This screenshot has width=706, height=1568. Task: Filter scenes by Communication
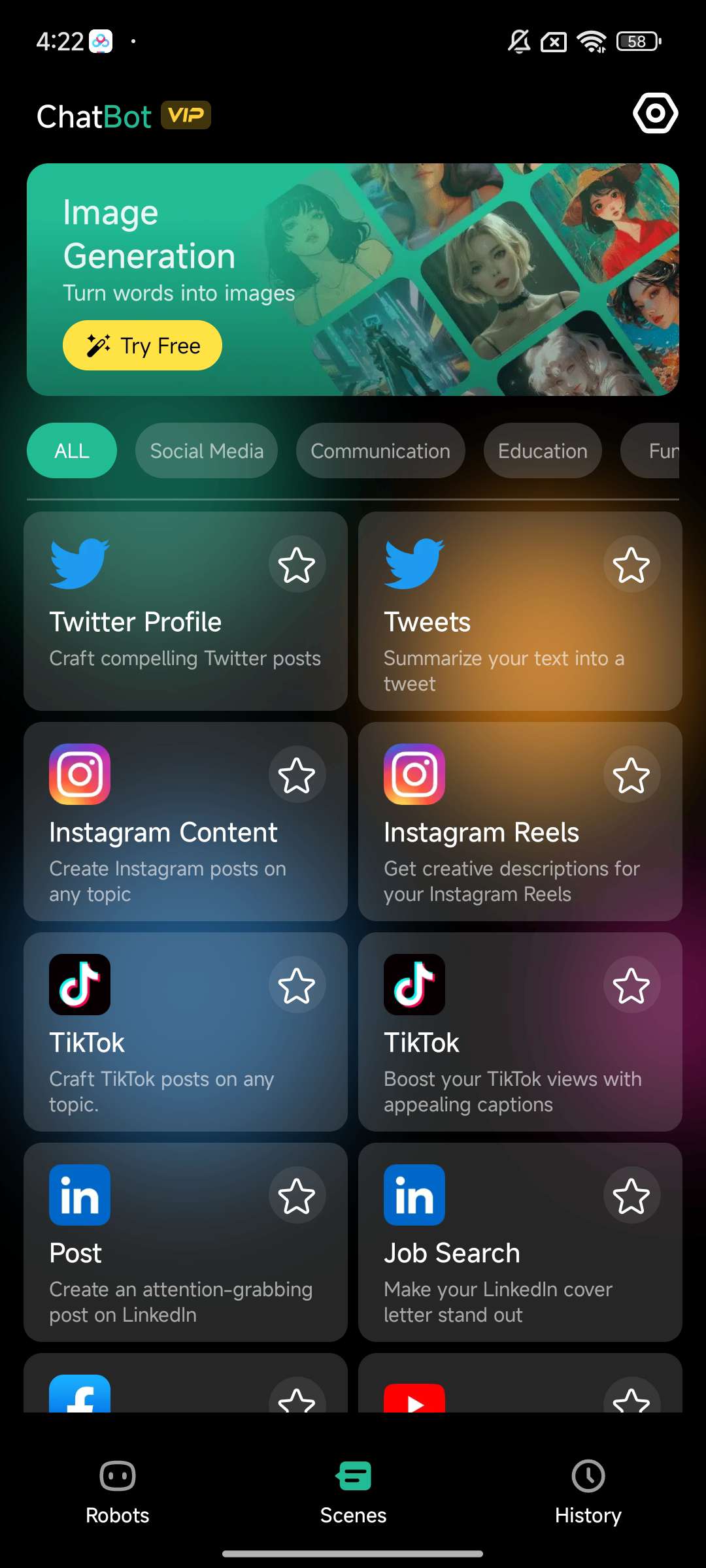coord(380,451)
